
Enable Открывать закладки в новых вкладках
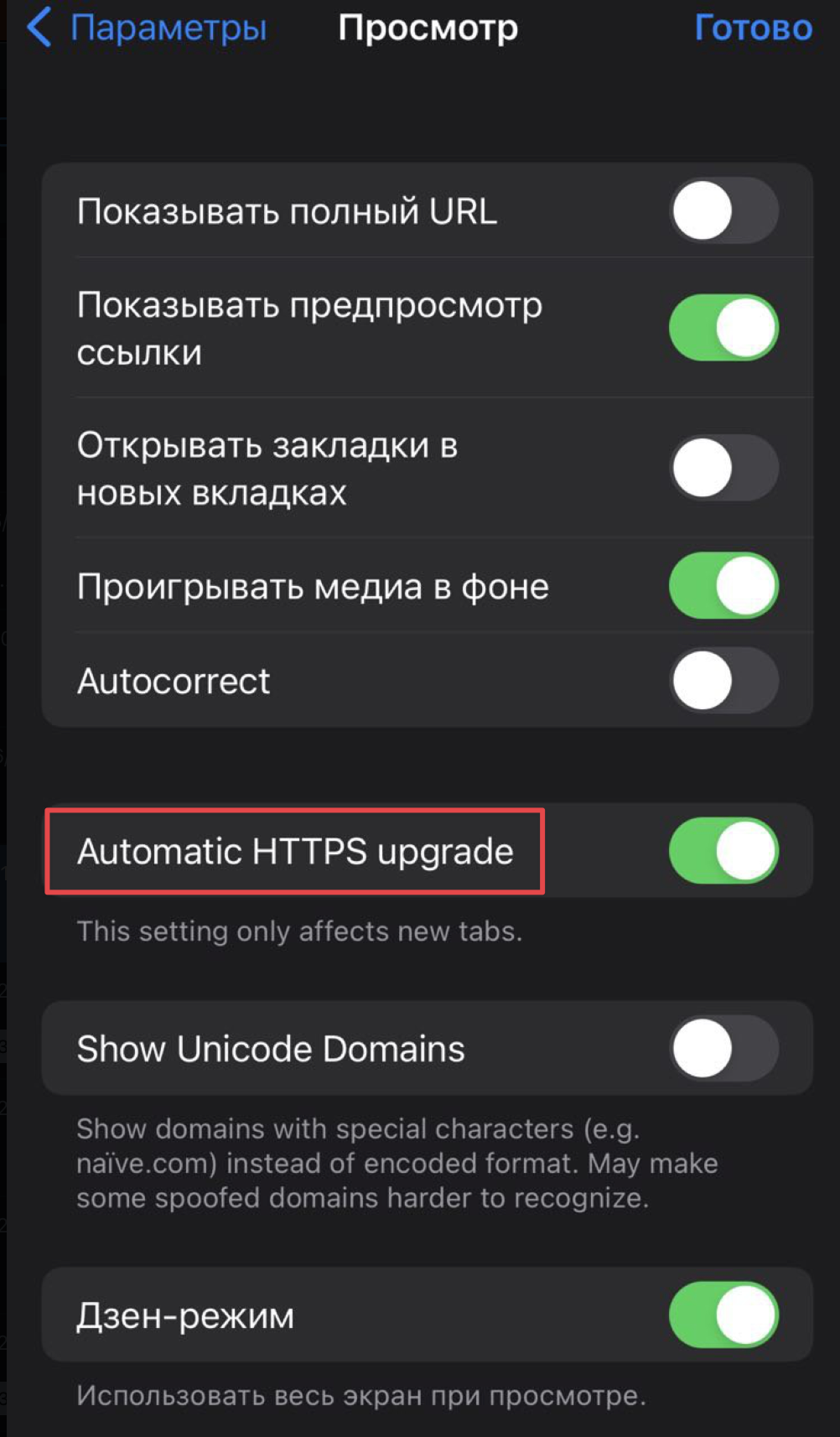723,468
